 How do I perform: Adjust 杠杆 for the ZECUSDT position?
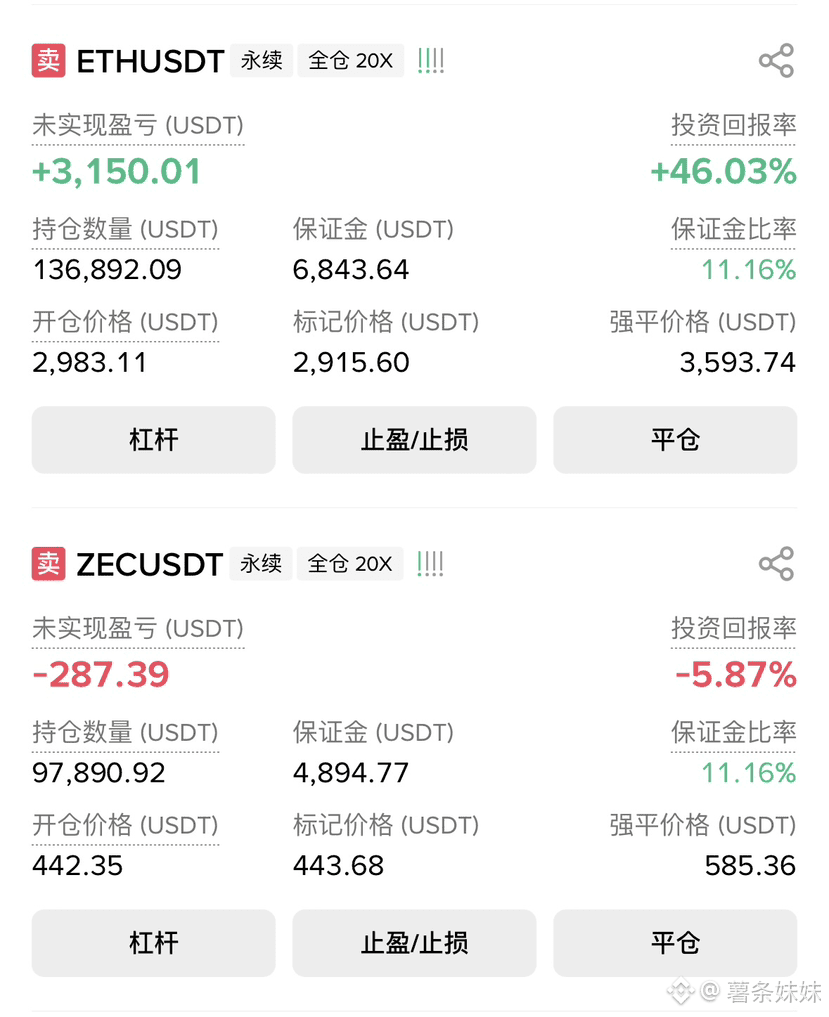[x=154, y=943]
